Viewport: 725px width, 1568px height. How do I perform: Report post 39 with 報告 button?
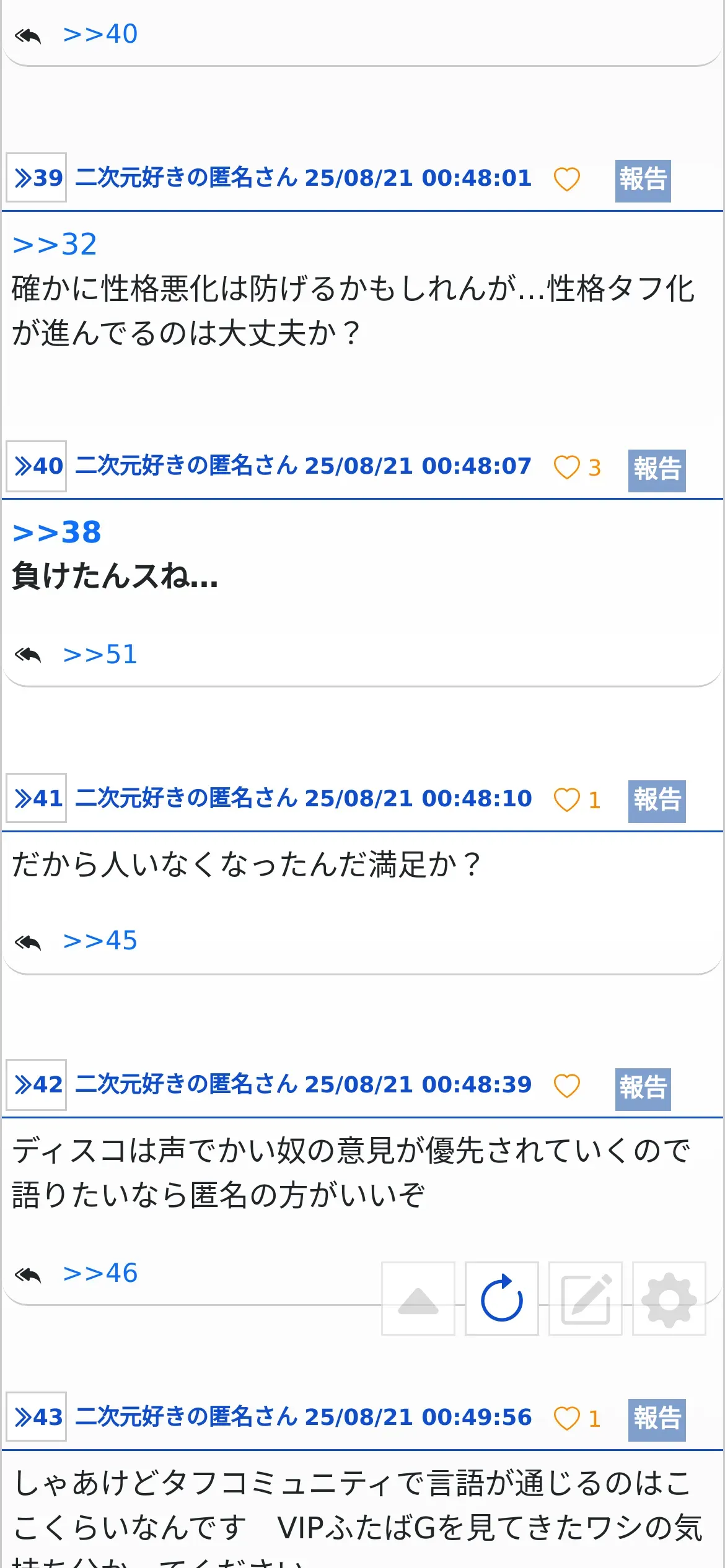pos(643,181)
